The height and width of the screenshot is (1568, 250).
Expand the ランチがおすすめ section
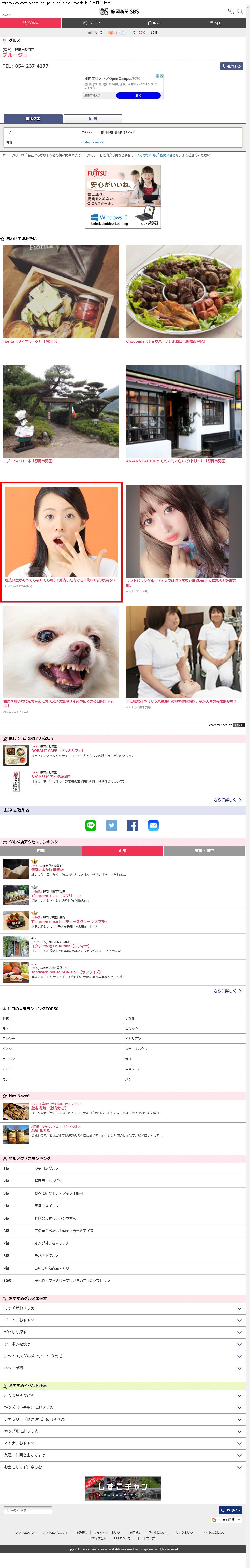tap(122, 1308)
